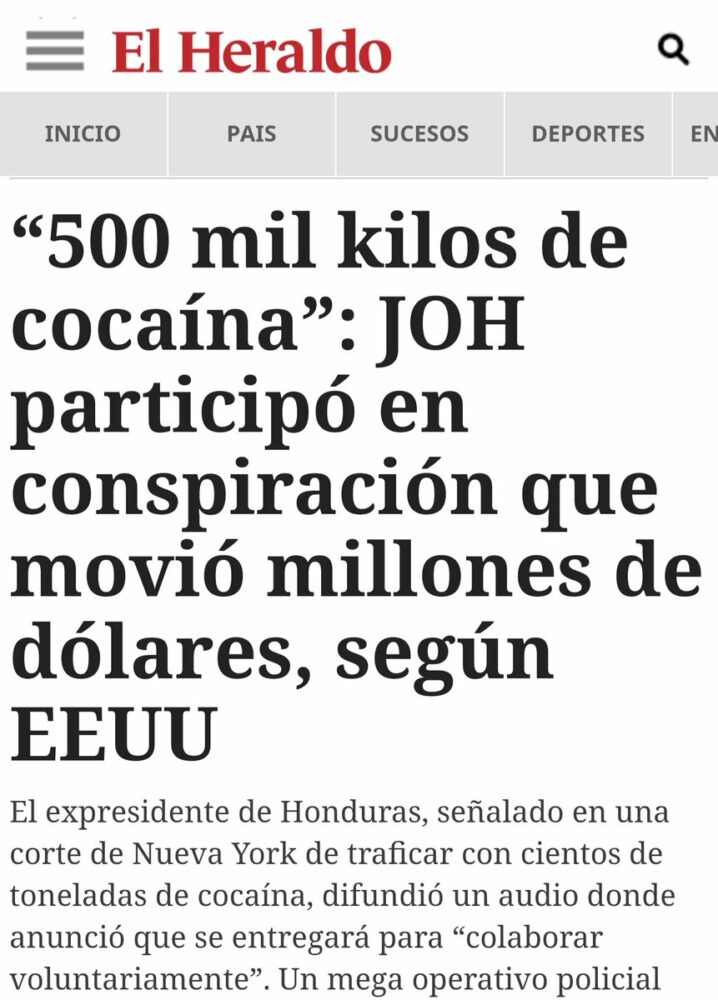Select the PAIS section
The height and width of the screenshot is (1000, 718).
251,134
